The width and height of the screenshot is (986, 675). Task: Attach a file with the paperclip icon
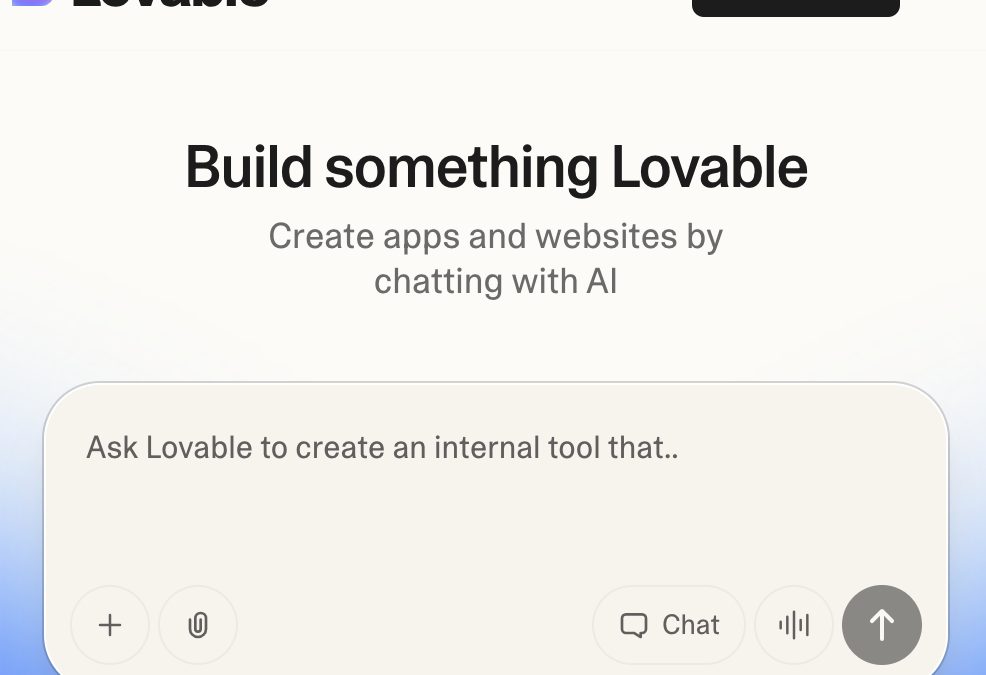pyautogui.click(x=198, y=625)
